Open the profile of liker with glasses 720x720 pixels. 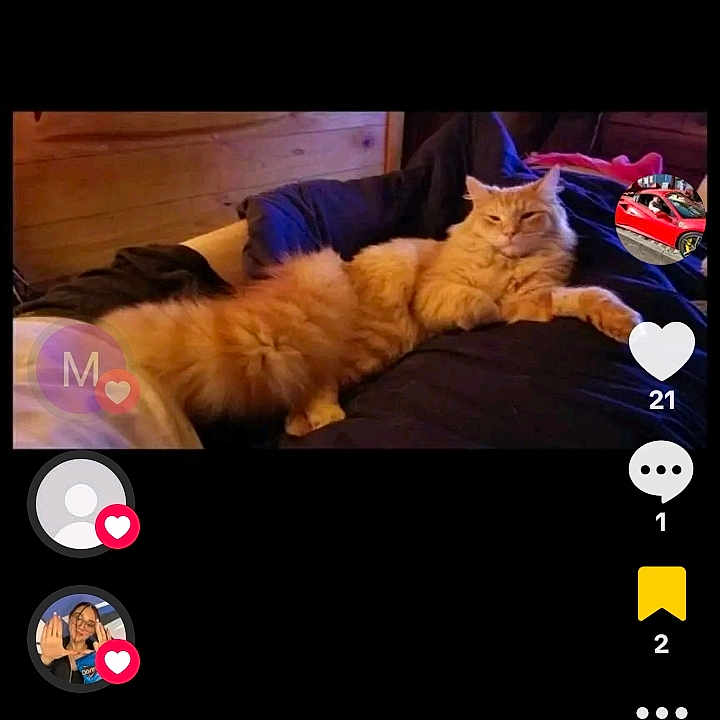tap(80, 638)
